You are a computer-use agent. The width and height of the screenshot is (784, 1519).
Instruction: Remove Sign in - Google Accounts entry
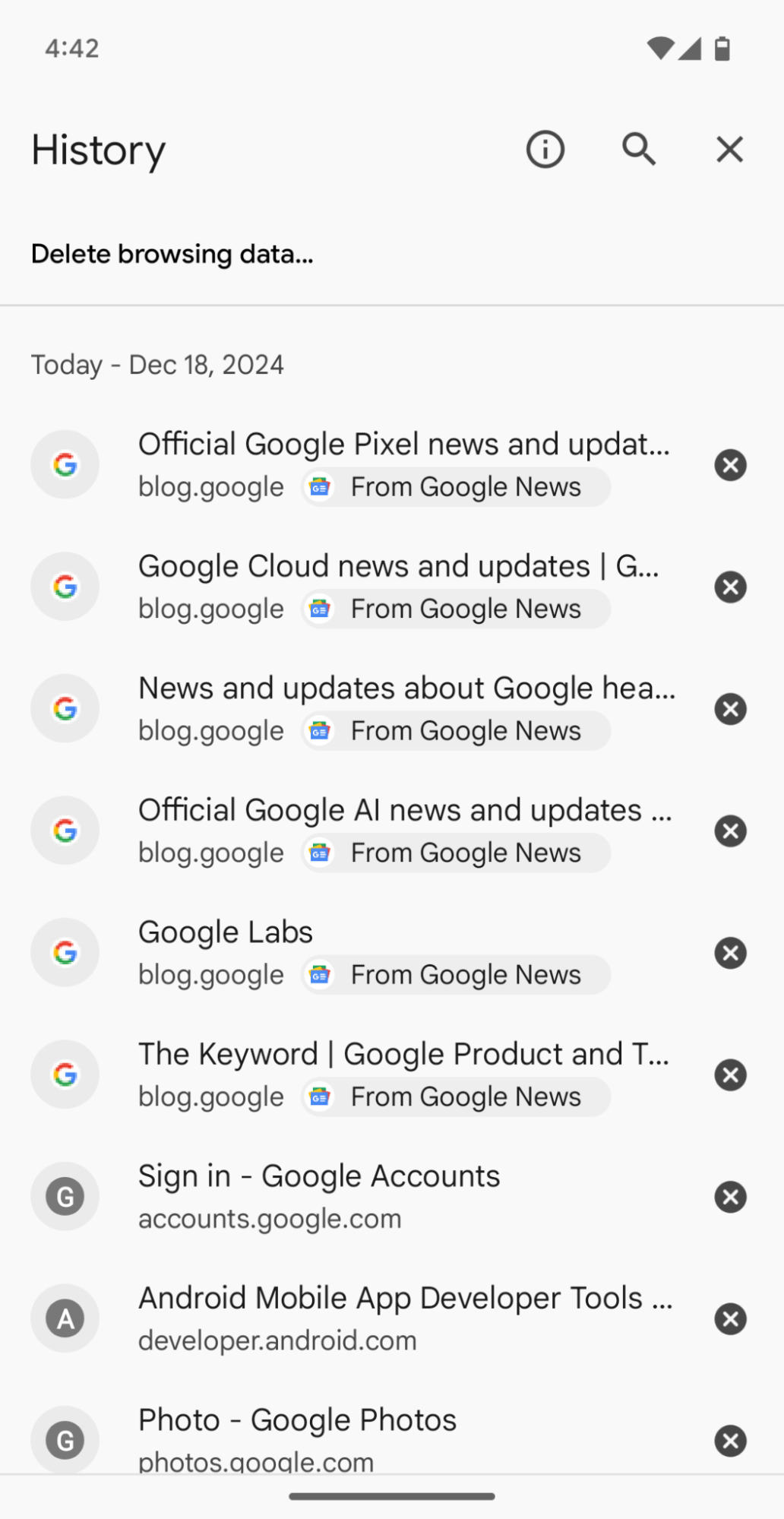729,1197
